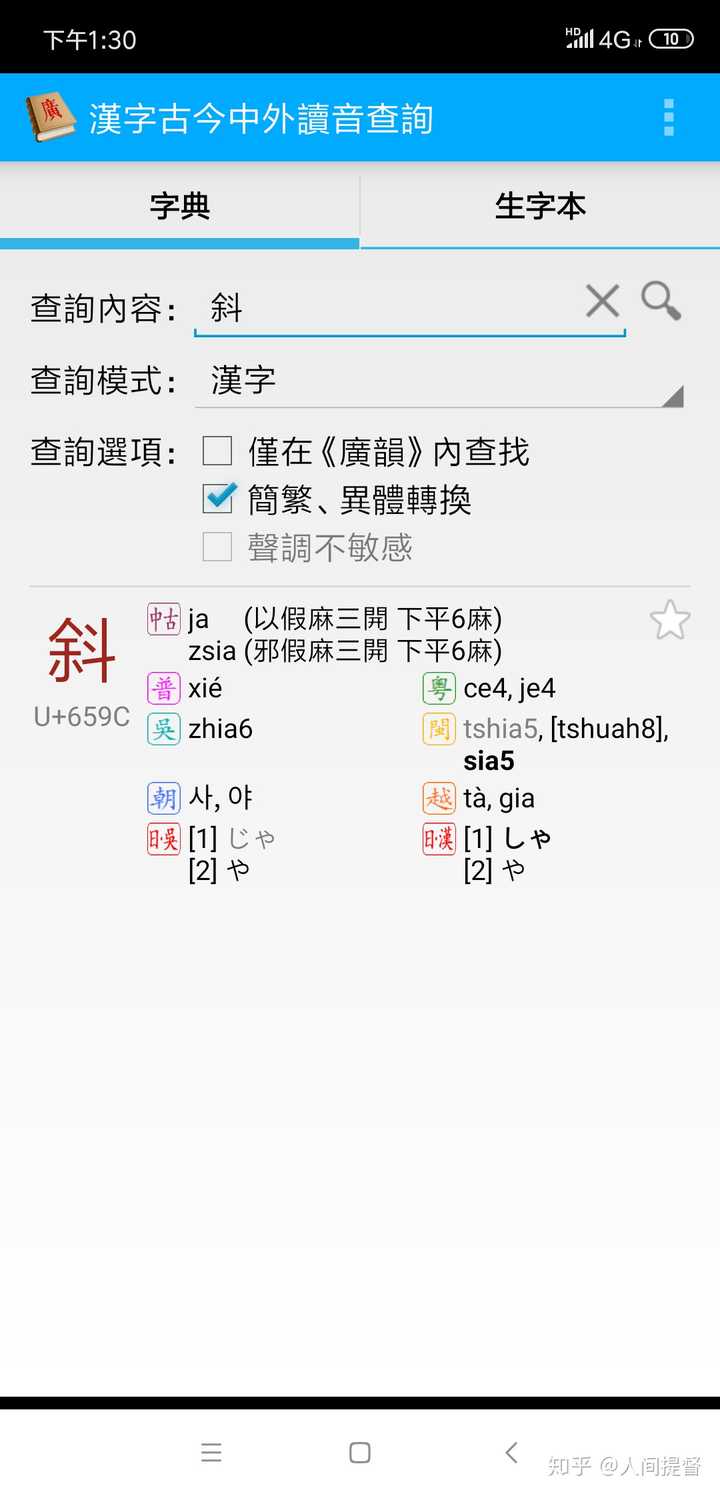Tap the 中古 Middle Chinese badge
Image resolution: width=720 pixels, height=1496 pixels.
pyautogui.click(x=163, y=620)
